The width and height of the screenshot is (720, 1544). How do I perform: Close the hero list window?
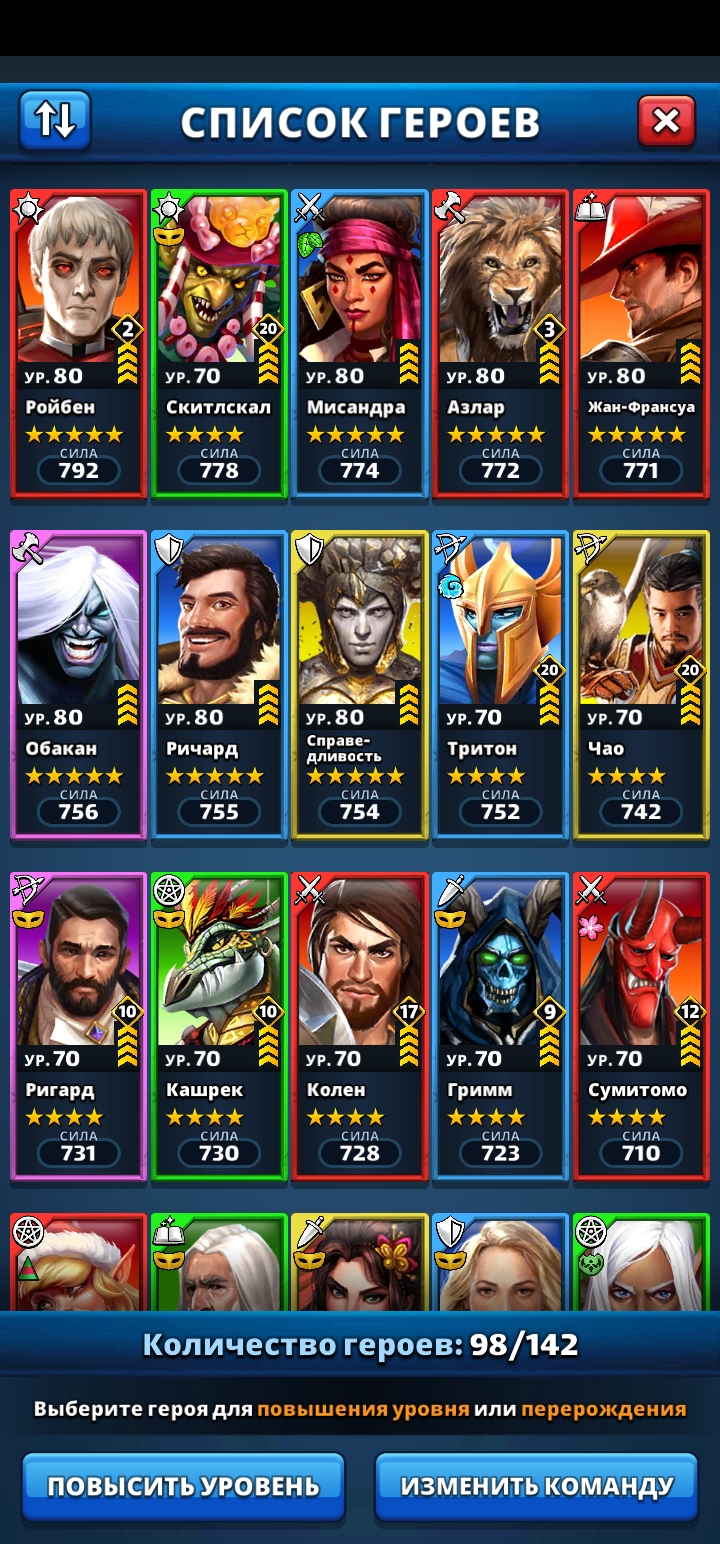666,121
